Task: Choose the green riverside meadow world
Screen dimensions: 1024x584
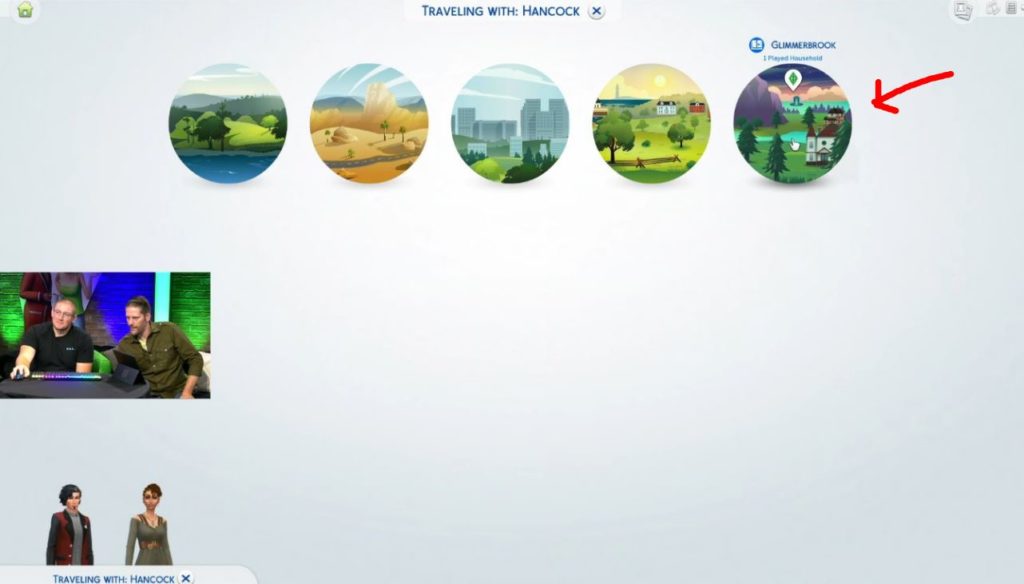Action: click(228, 124)
